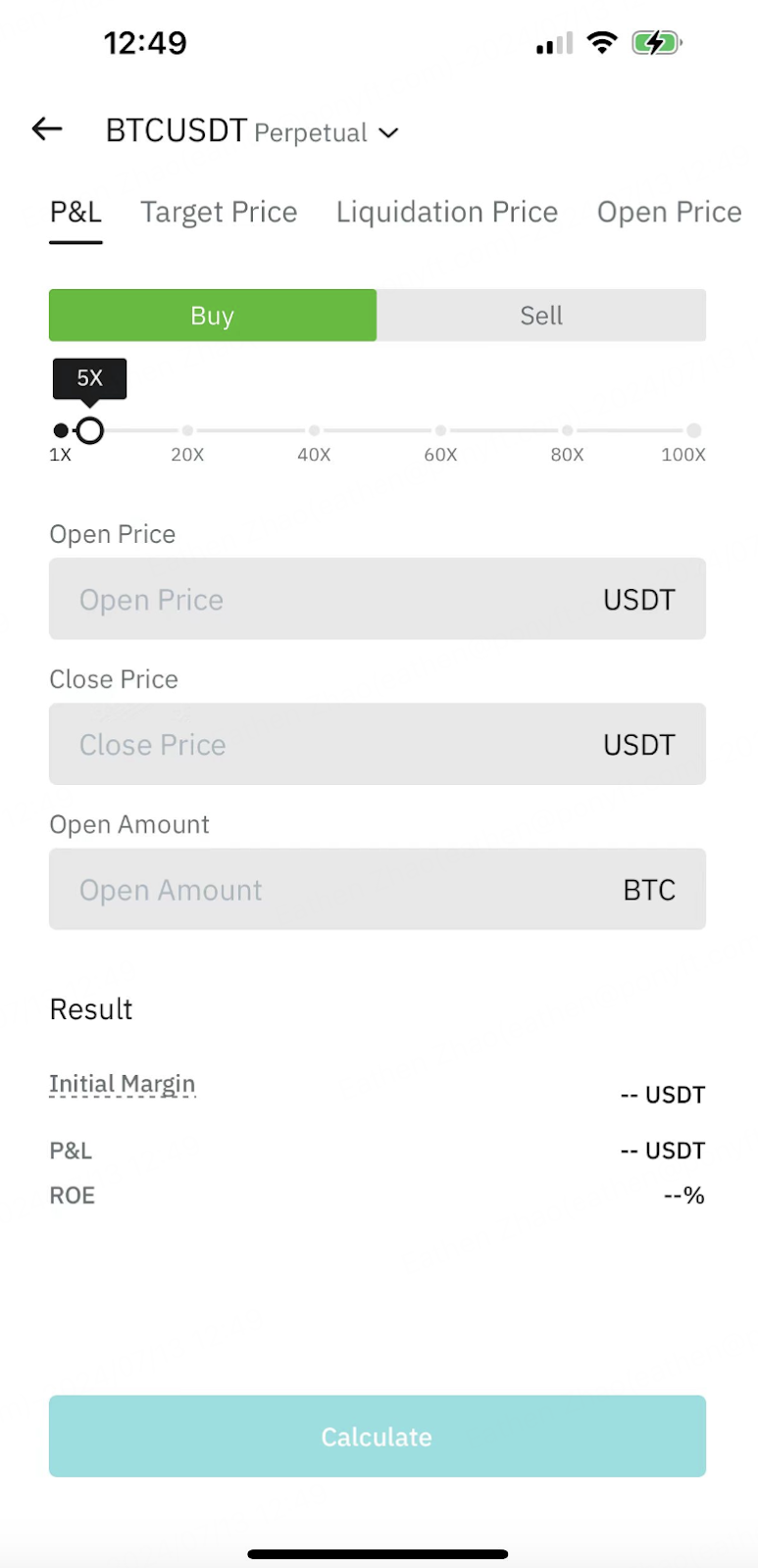The image size is (758, 1568).
Task: Open the BTCUSDT Perpetual pair dropdown
Action: tap(252, 131)
